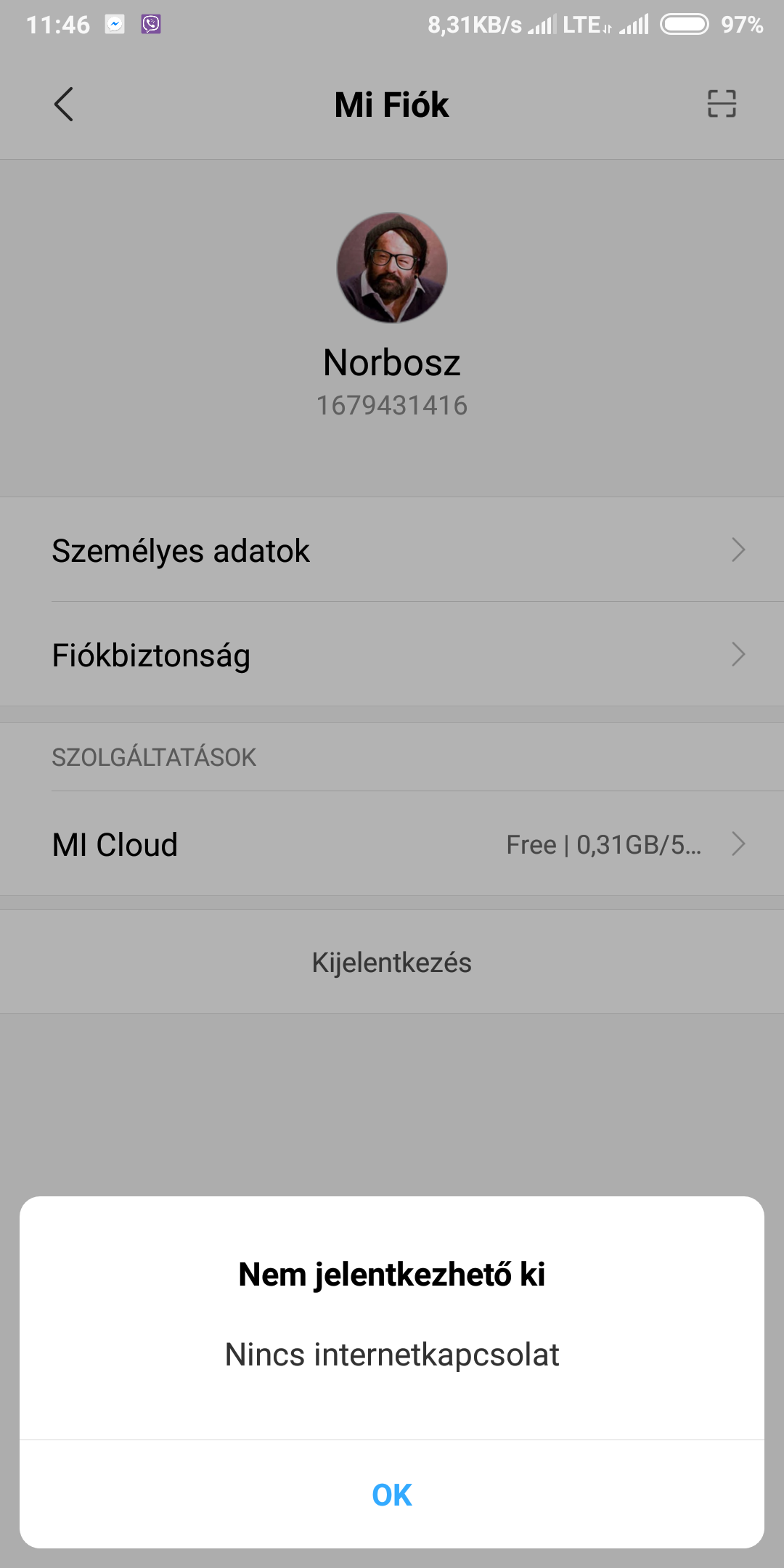Tap the Norbosz profile picture

point(392,267)
